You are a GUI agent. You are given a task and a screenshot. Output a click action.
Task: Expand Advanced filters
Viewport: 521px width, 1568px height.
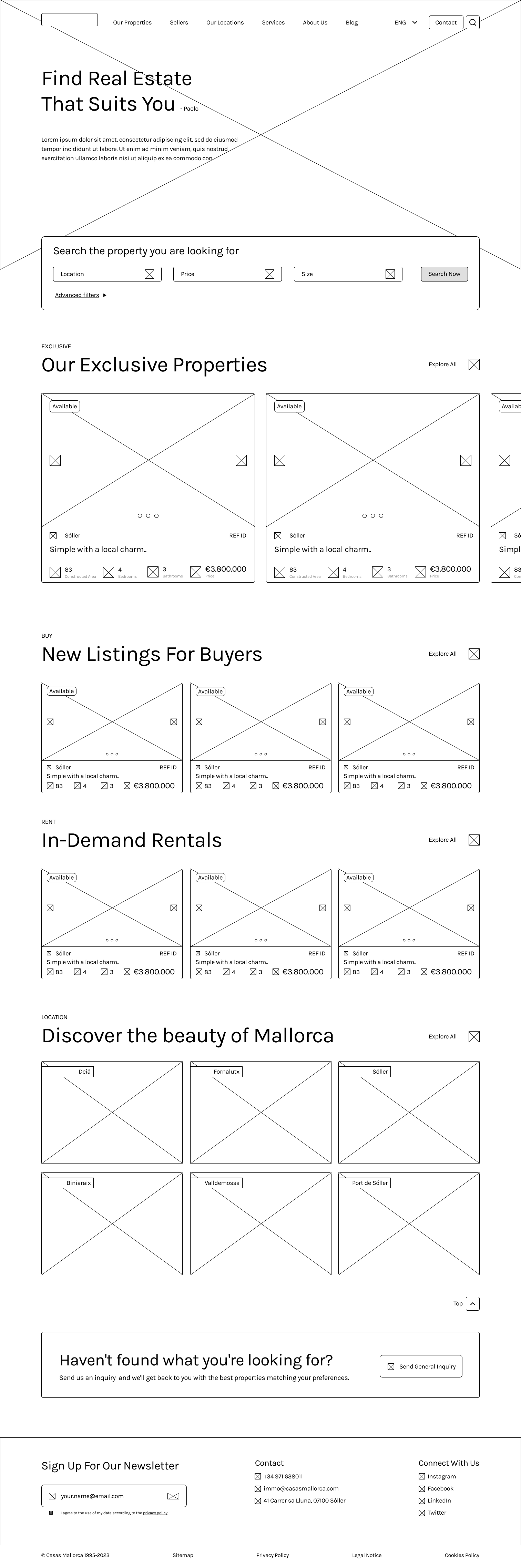click(81, 295)
